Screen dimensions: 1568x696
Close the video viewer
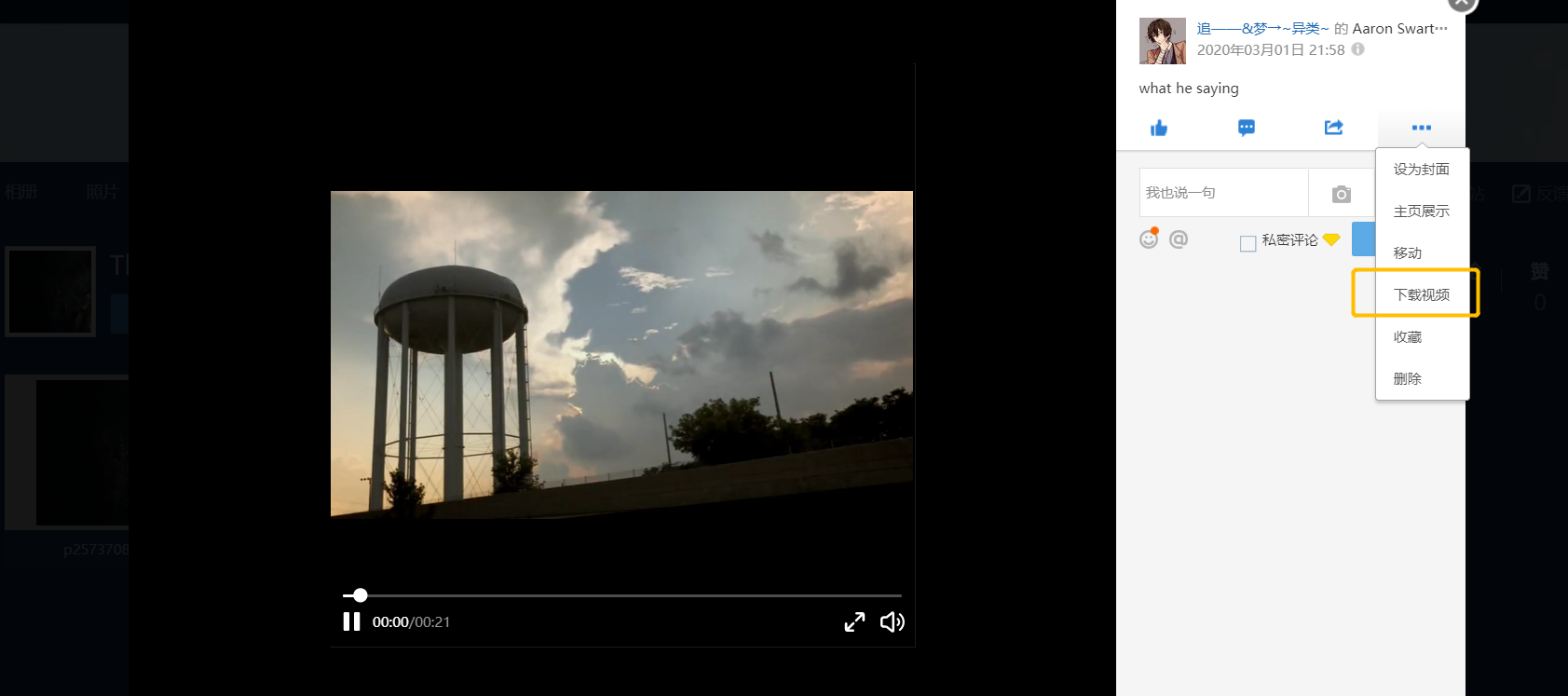(x=1461, y=3)
